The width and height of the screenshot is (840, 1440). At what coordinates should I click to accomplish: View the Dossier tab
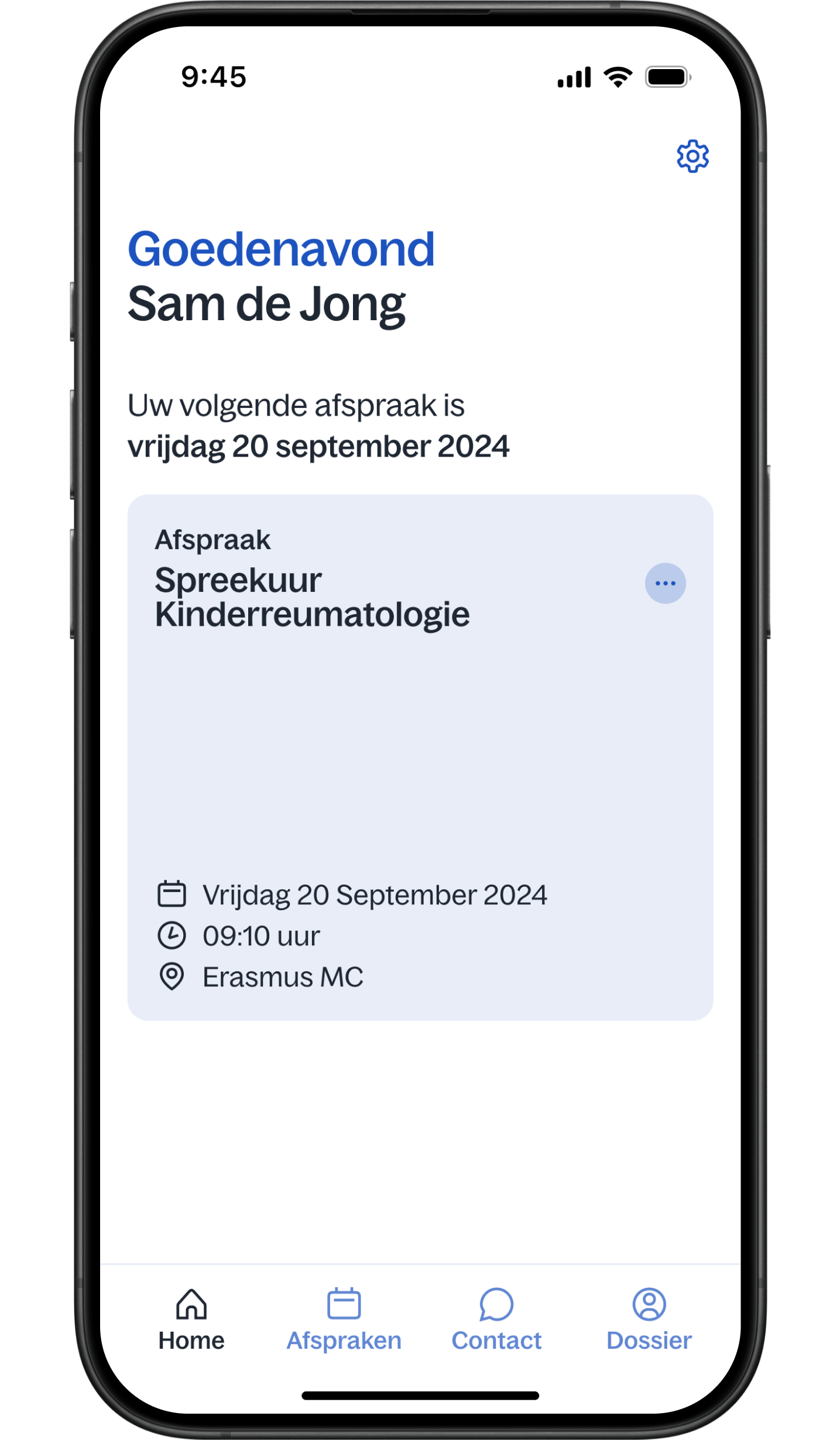[649, 1321]
